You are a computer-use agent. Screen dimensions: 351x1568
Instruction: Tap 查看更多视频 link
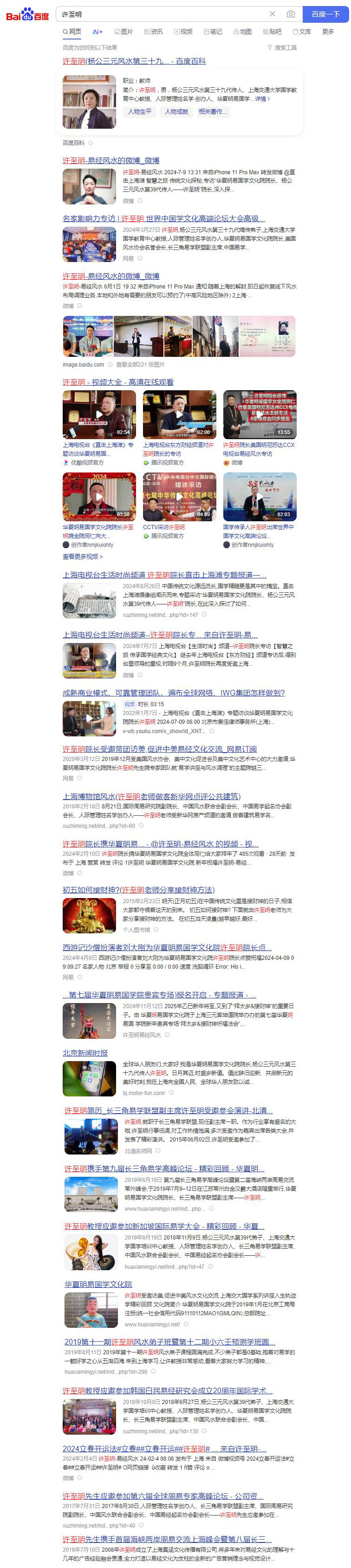click(x=83, y=556)
